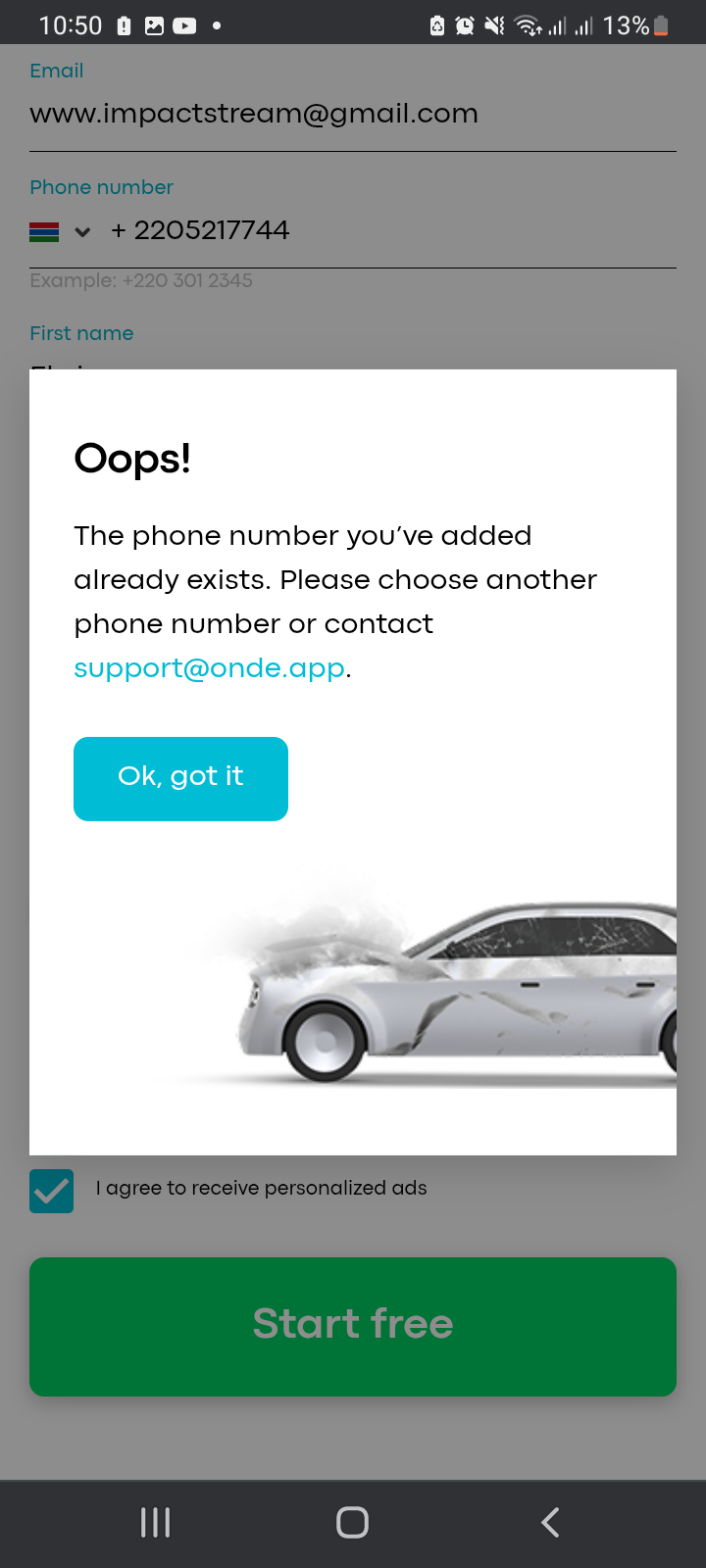Open the support@onde.app email link
This screenshot has width=706, height=1568.
(x=209, y=668)
